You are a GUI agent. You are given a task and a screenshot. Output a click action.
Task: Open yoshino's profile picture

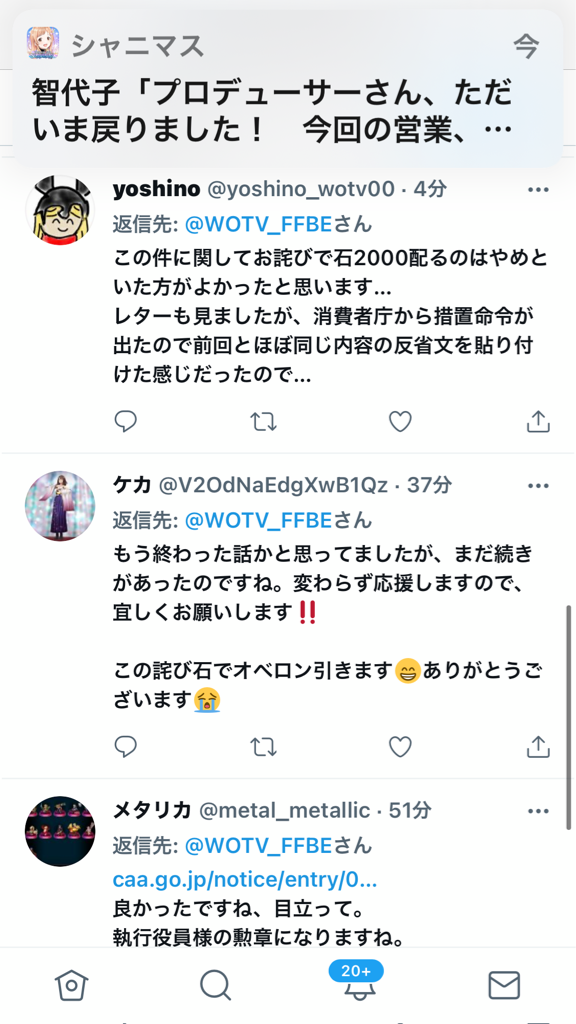coord(59,210)
